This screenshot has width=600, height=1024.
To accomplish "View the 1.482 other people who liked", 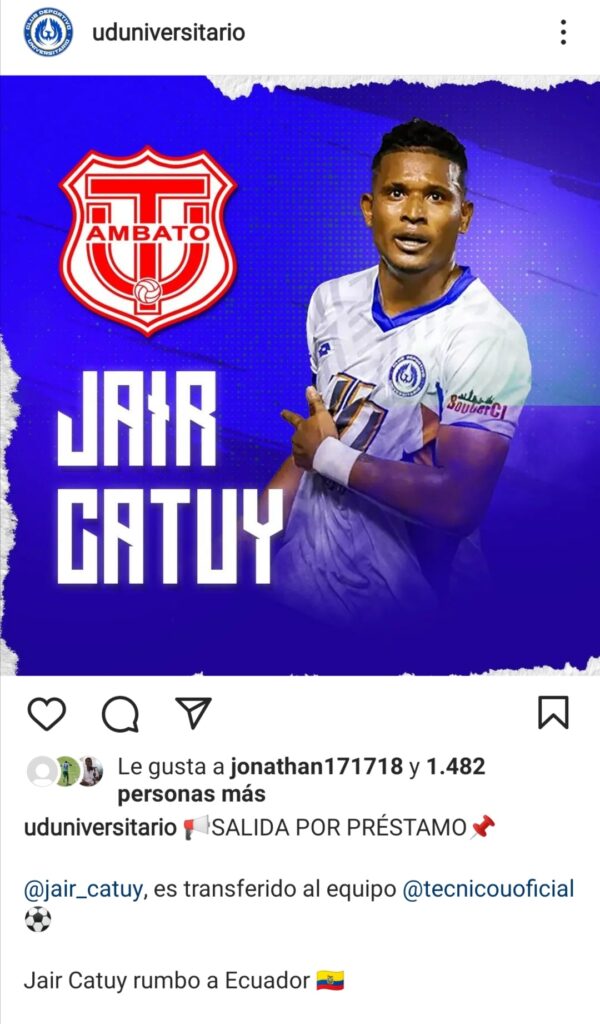I will click(x=455, y=768).
